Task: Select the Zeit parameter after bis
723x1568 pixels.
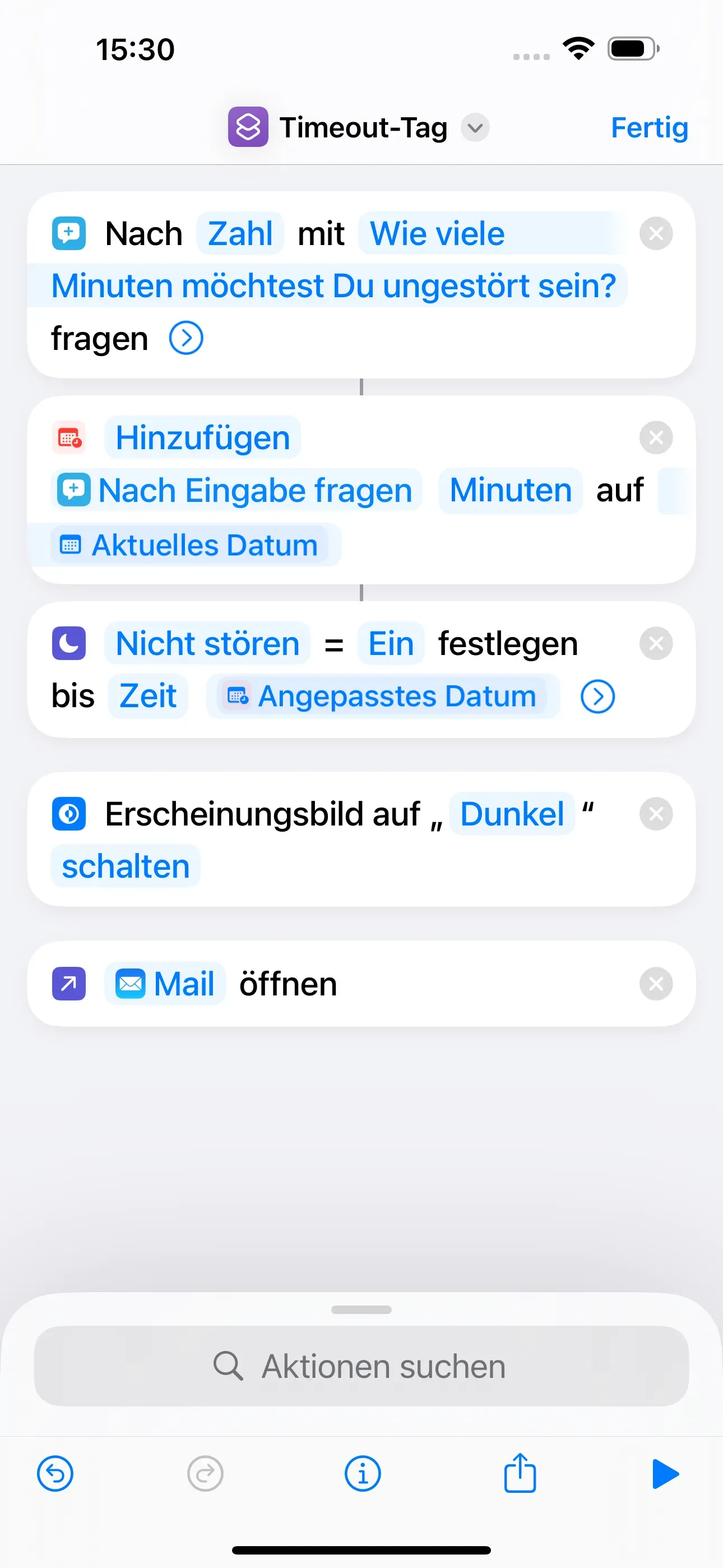Action: [148, 696]
